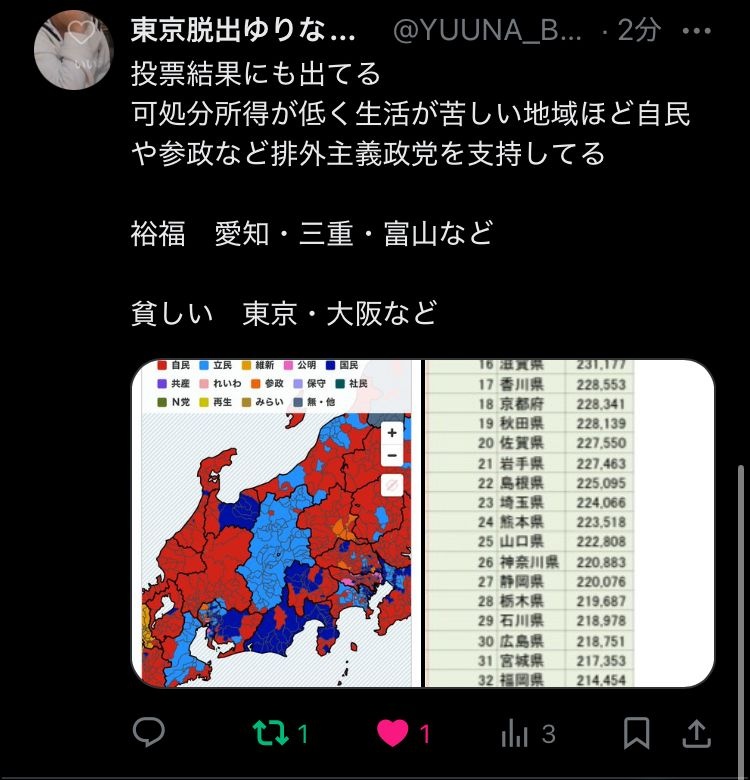
Task: Open the election map image
Action: (x=276, y=523)
